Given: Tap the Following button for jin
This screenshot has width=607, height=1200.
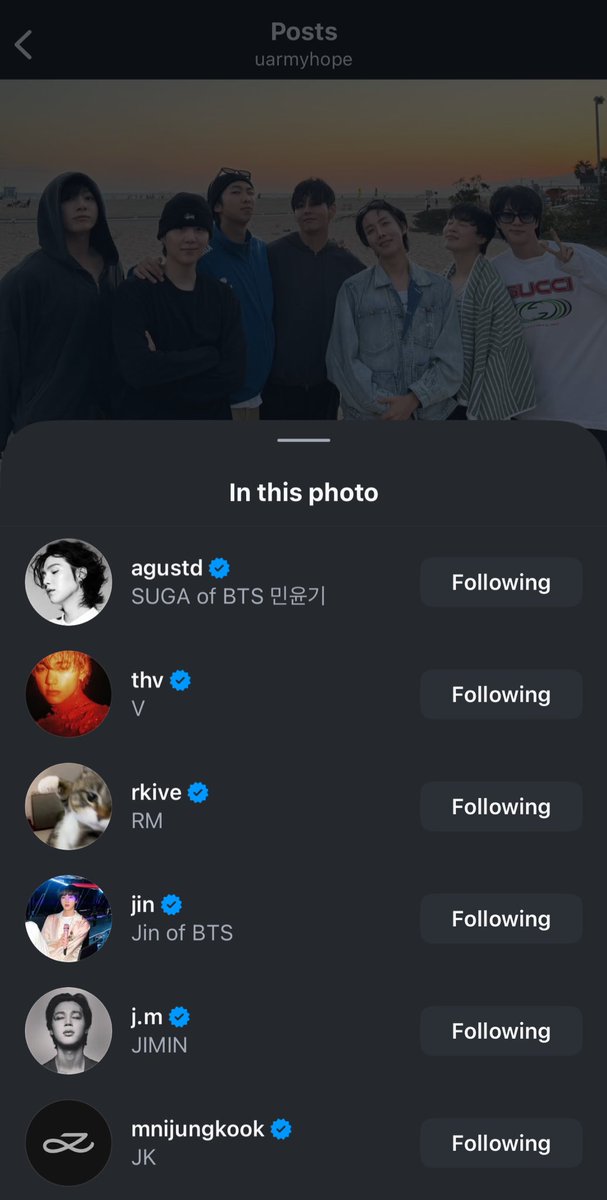Looking at the screenshot, I should click(x=500, y=918).
